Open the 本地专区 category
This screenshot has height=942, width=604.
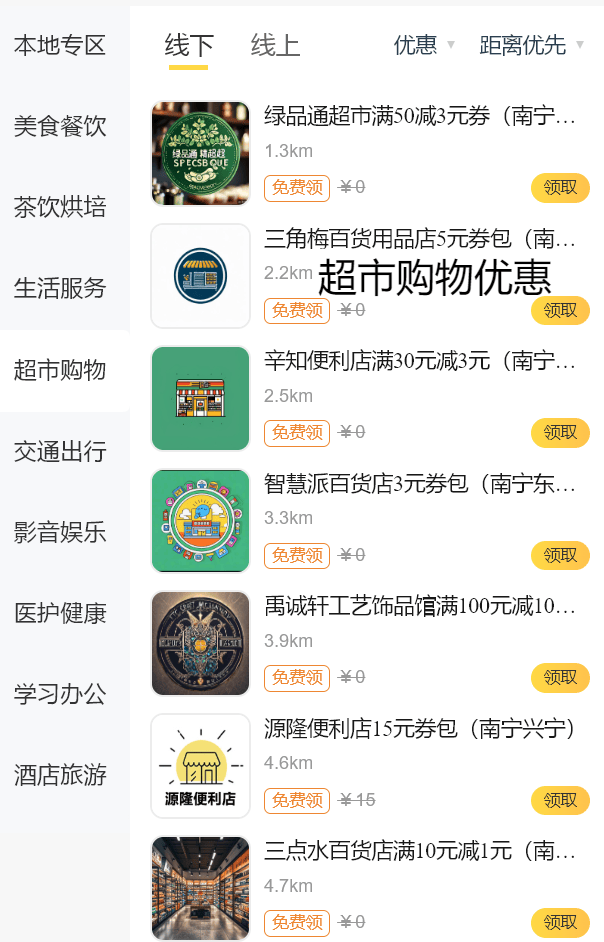click(60, 45)
